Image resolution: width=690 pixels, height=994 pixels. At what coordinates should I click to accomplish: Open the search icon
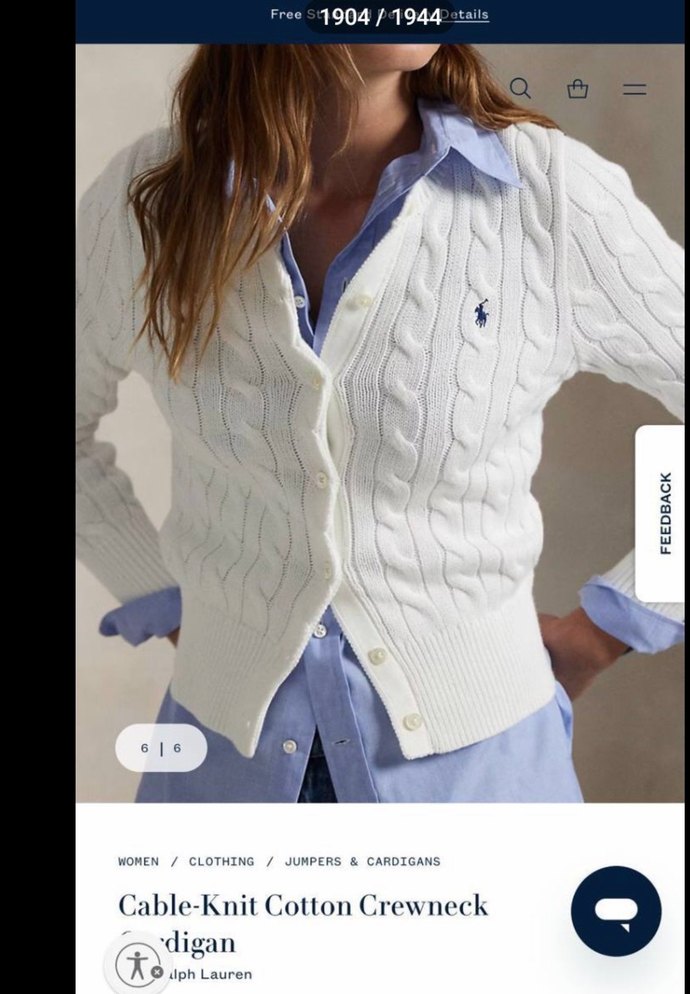tap(520, 88)
